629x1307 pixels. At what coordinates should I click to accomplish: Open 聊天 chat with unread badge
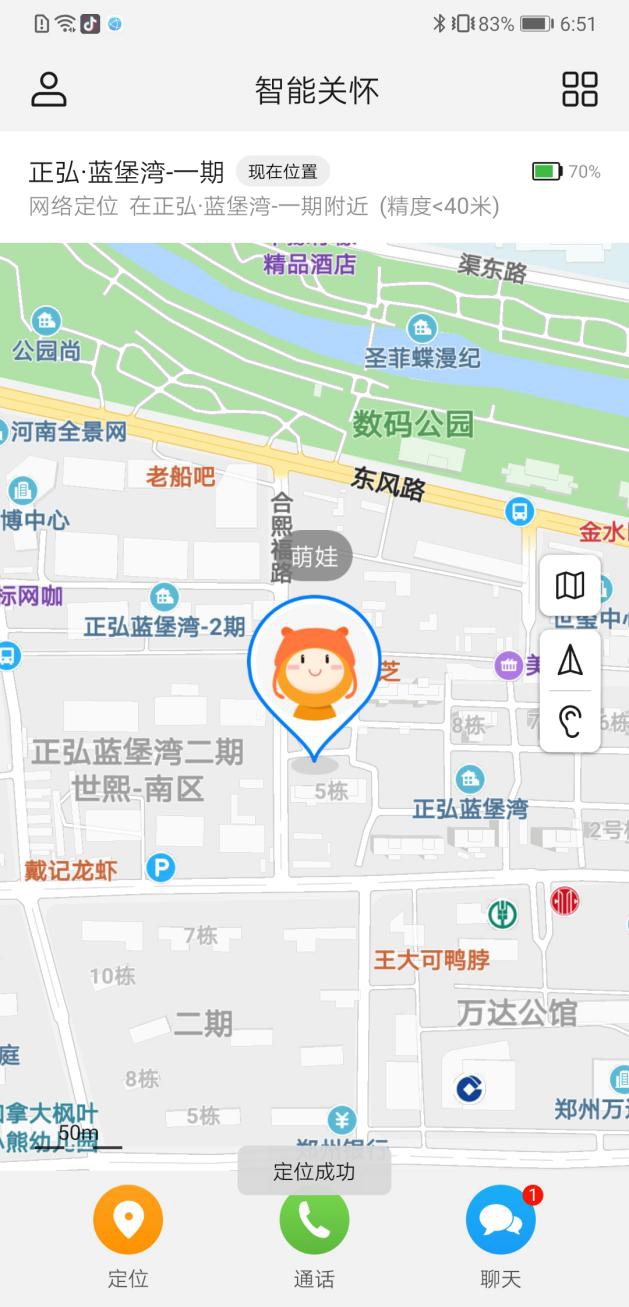[500, 1220]
